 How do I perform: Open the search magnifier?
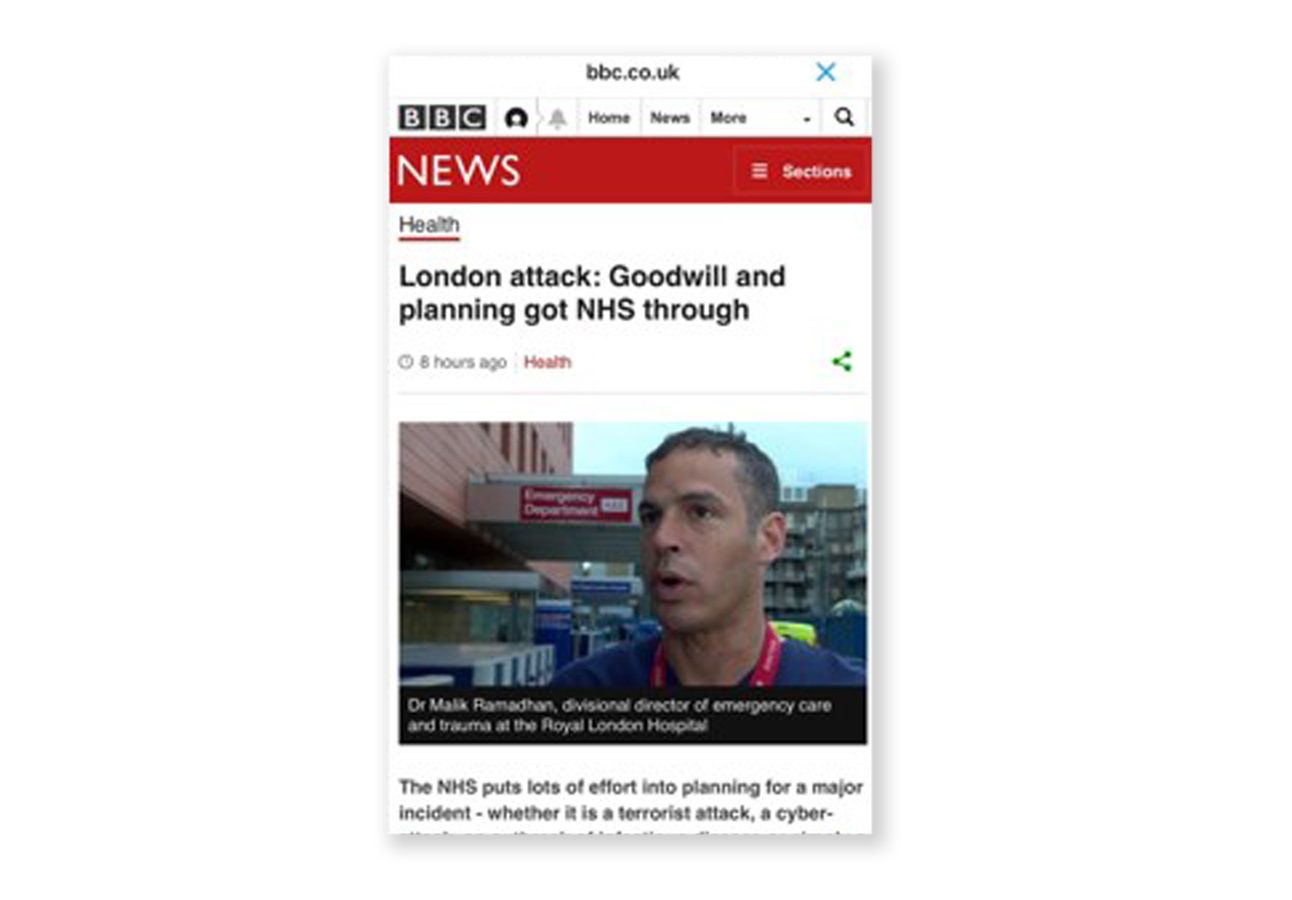click(x=844, y=118)
